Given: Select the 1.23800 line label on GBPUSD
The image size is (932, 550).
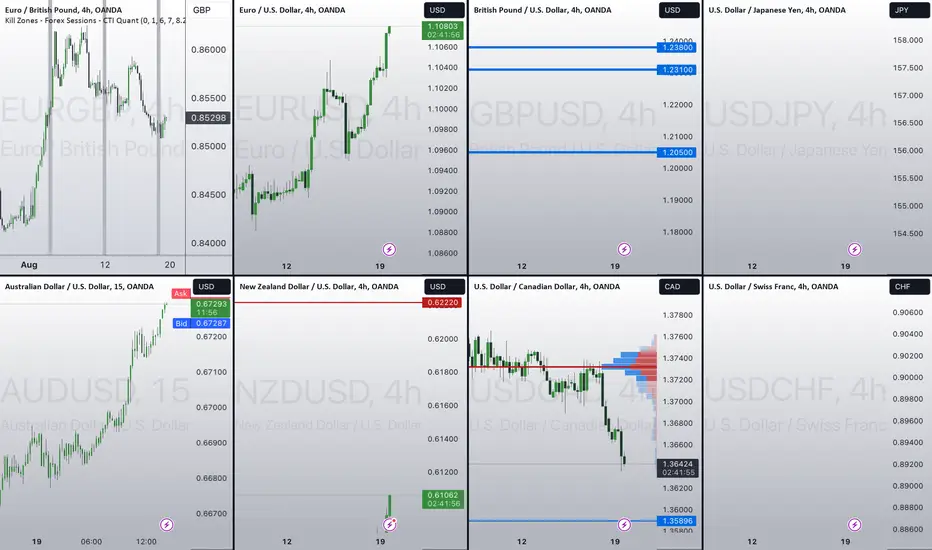Looking at the screenshot, I should 677,48.
